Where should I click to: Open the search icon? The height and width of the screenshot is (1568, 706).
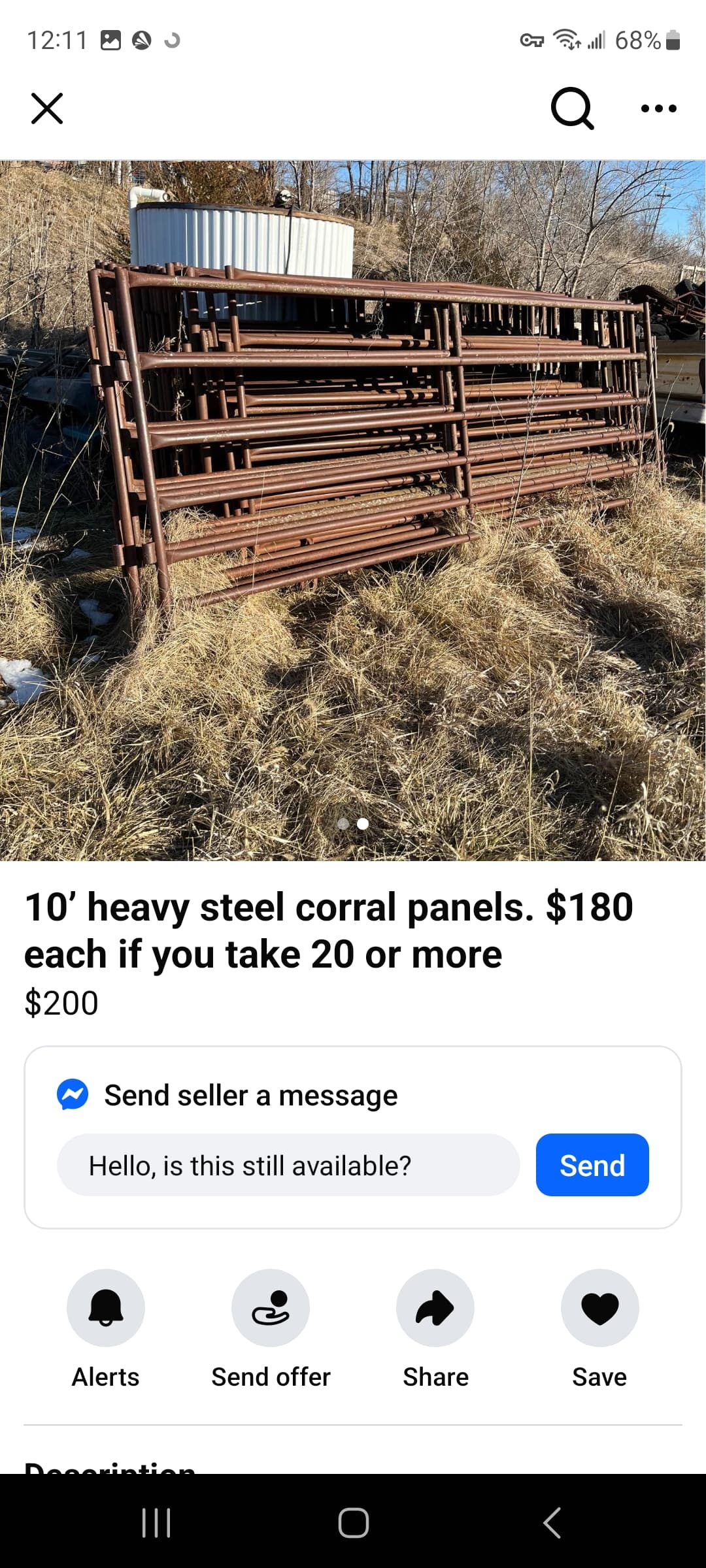[572, 108]
